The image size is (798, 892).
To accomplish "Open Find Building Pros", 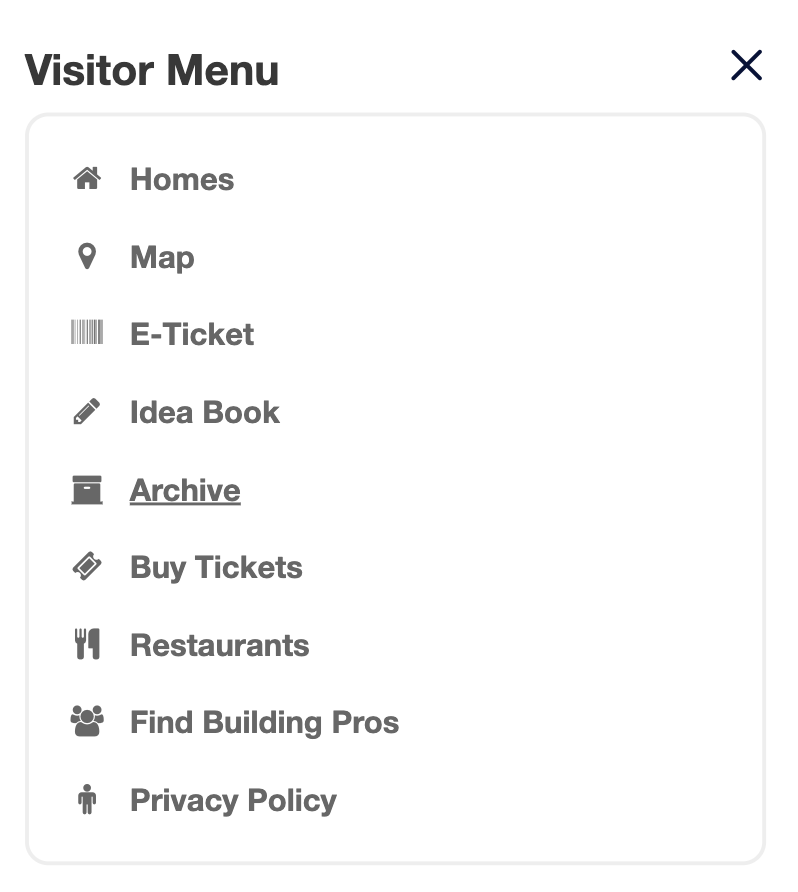I will coord(264,723).
